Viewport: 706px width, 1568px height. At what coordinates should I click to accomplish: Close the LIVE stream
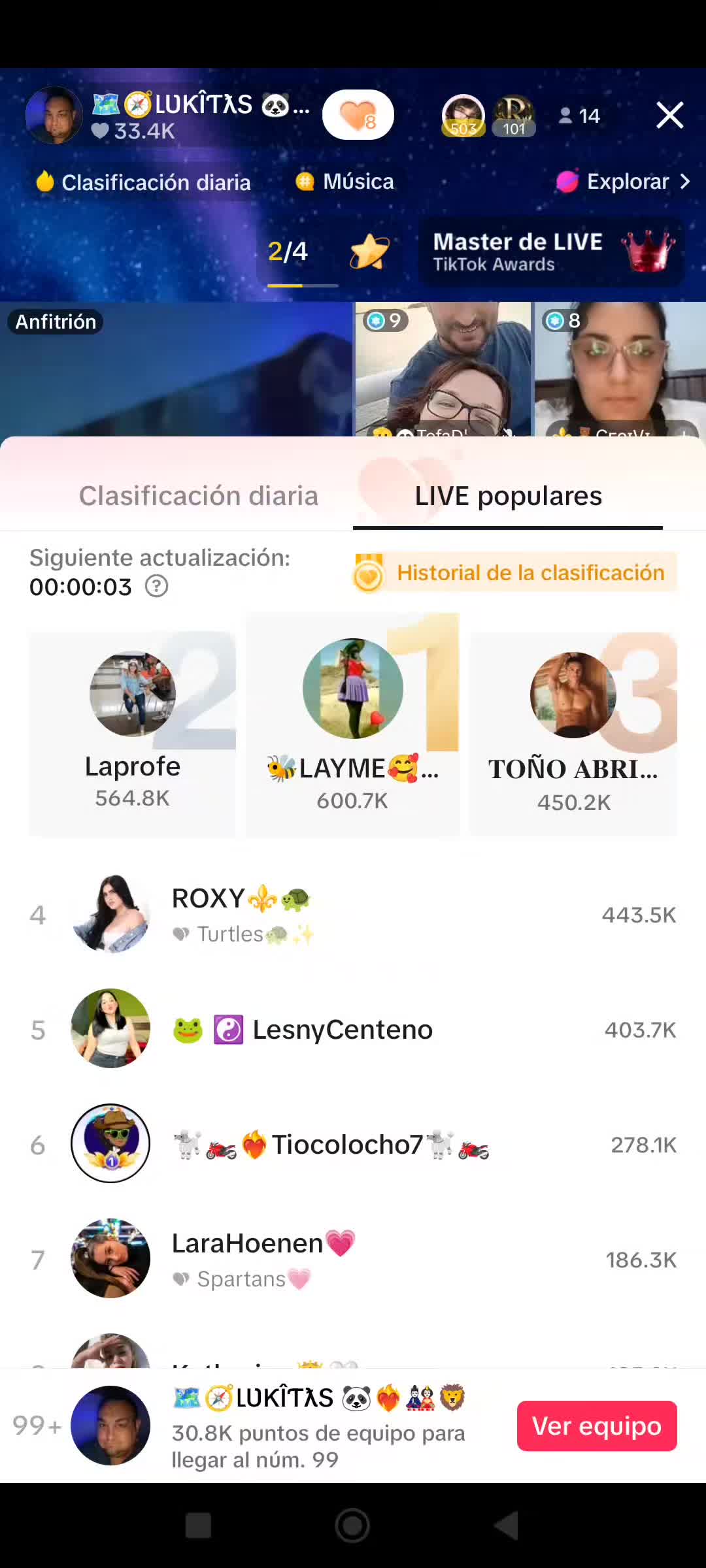click(669, 116)
